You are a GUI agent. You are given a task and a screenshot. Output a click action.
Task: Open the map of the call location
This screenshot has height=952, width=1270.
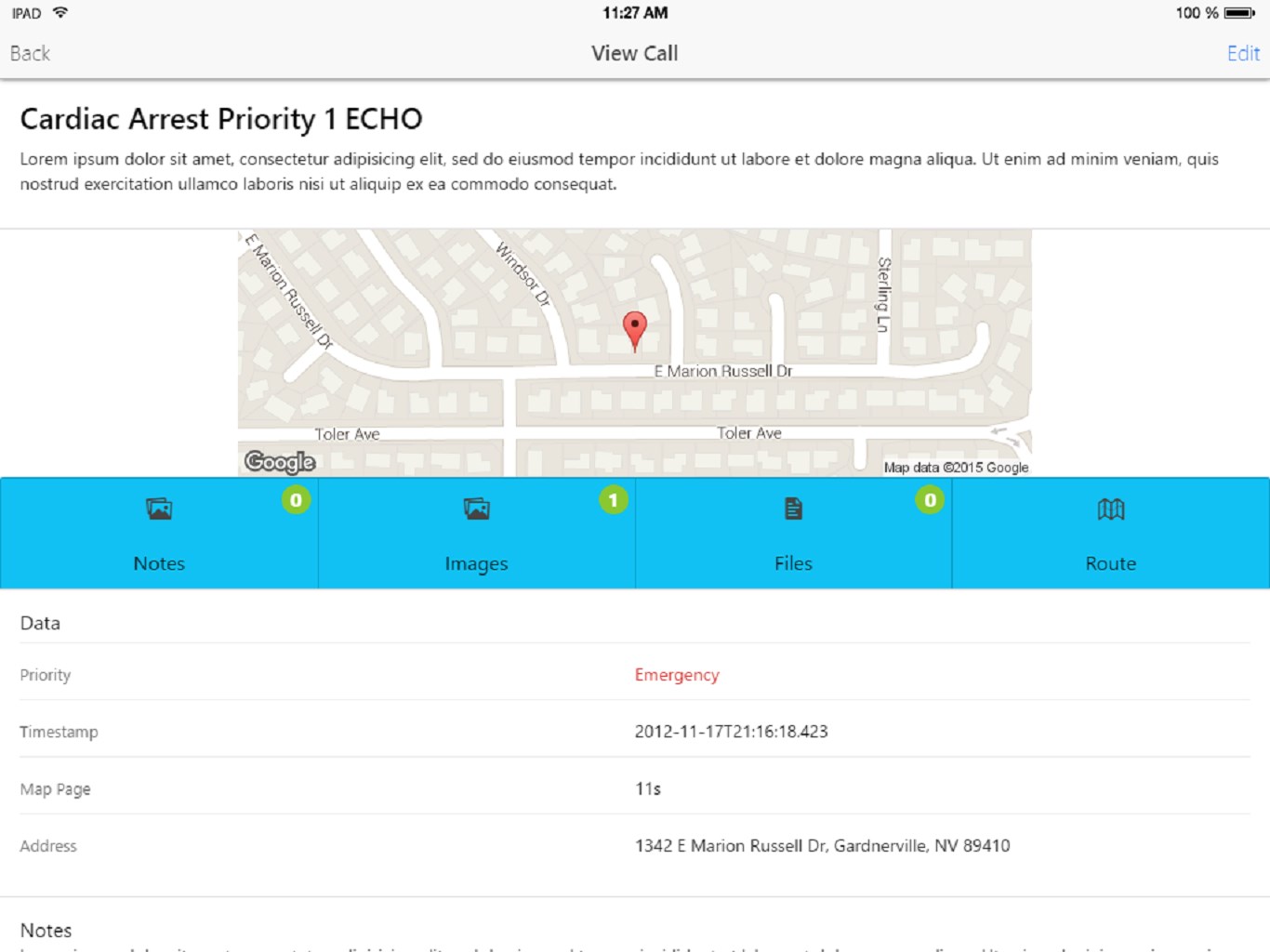click(x=634, y=353)
